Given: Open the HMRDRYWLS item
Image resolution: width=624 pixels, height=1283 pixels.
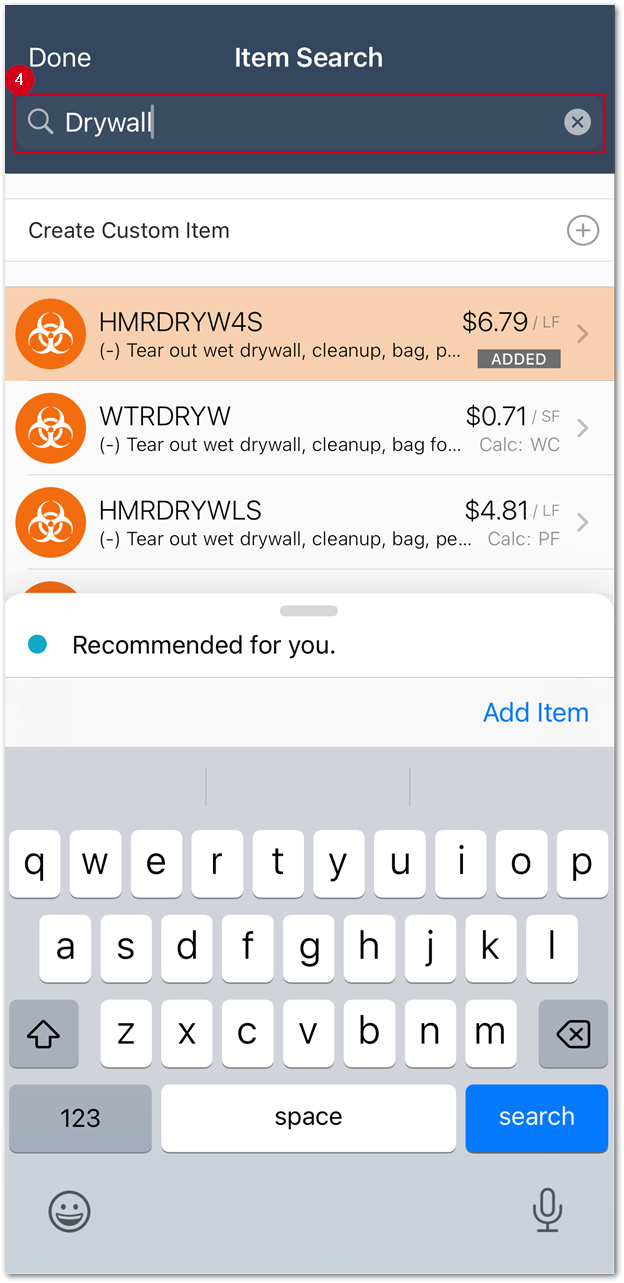Looking at the screenshot, I should [300, 522].
